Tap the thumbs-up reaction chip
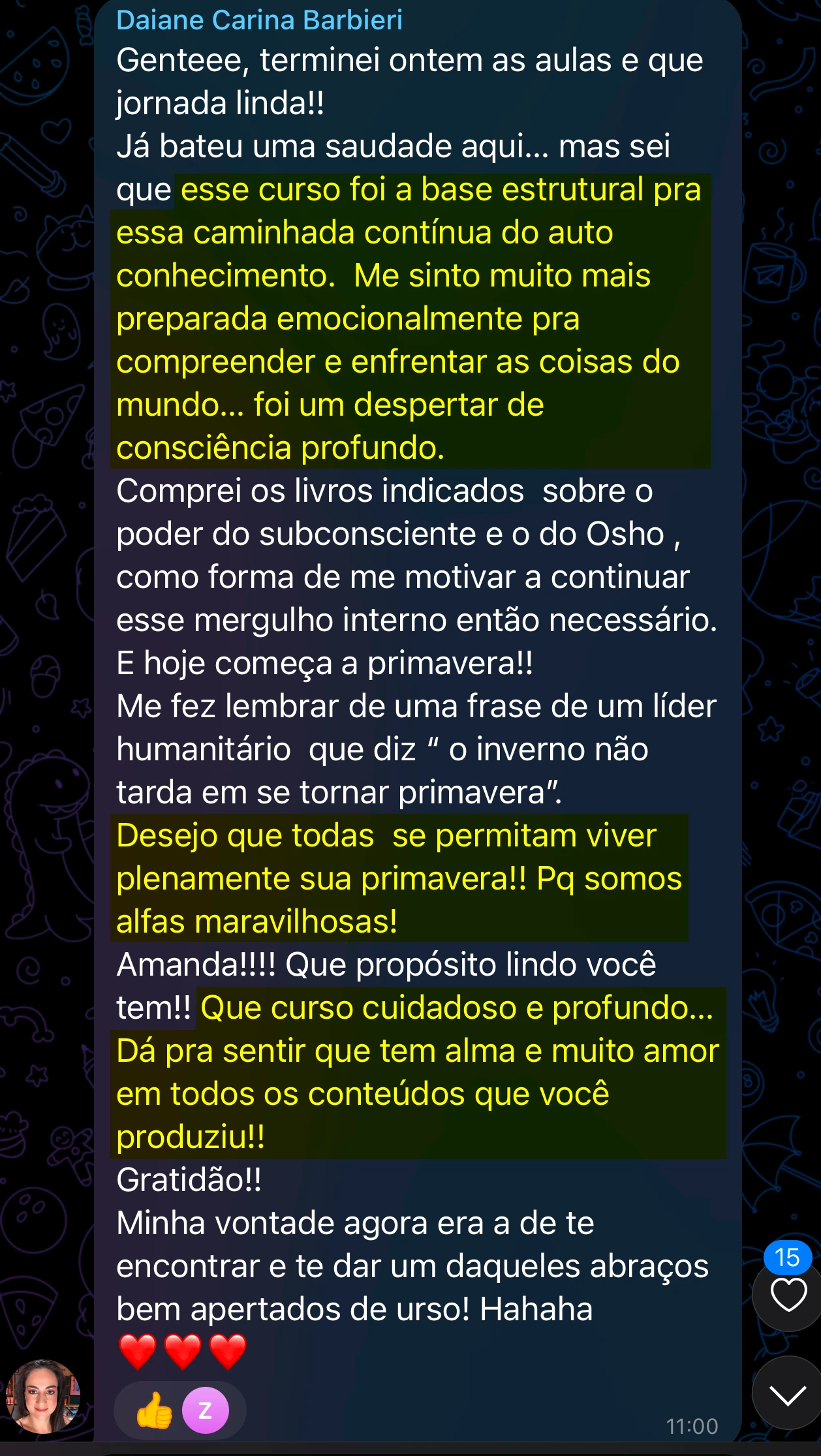Image resolution: width=821 pixels, height=1456 pixels. 180,1410
